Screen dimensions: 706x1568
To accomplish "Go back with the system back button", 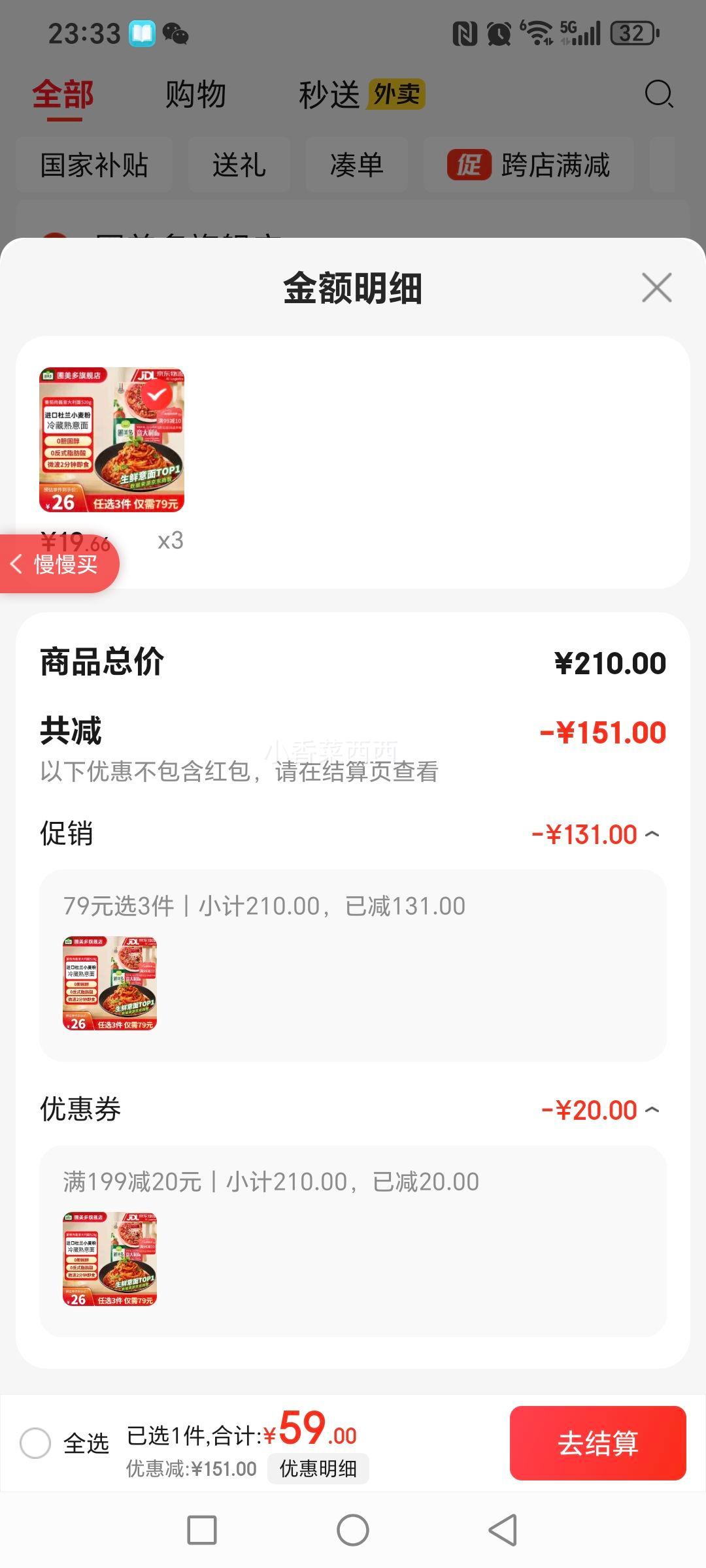I will (x=503, y=1530).
